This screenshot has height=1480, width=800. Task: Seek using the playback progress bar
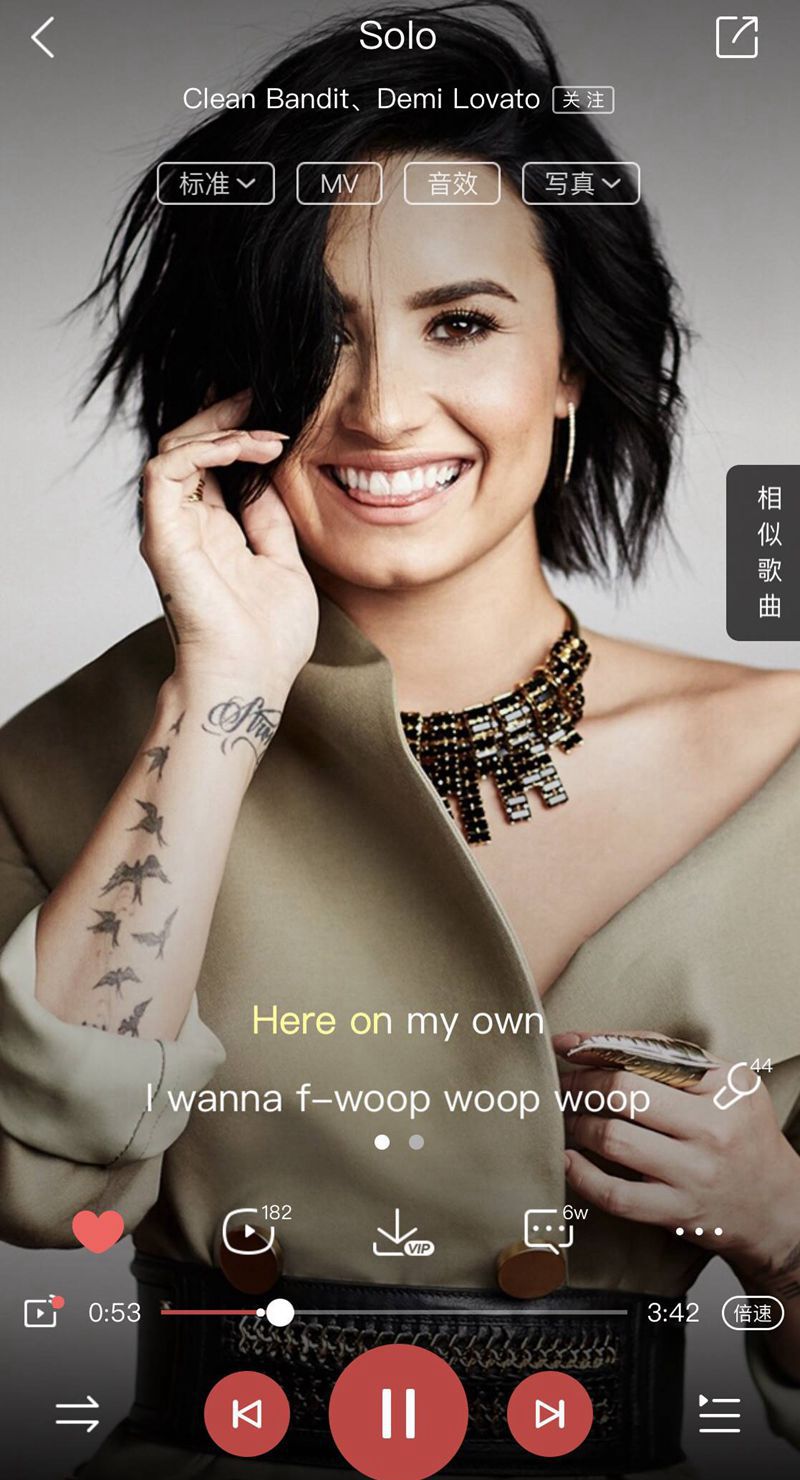point(400,1312)
